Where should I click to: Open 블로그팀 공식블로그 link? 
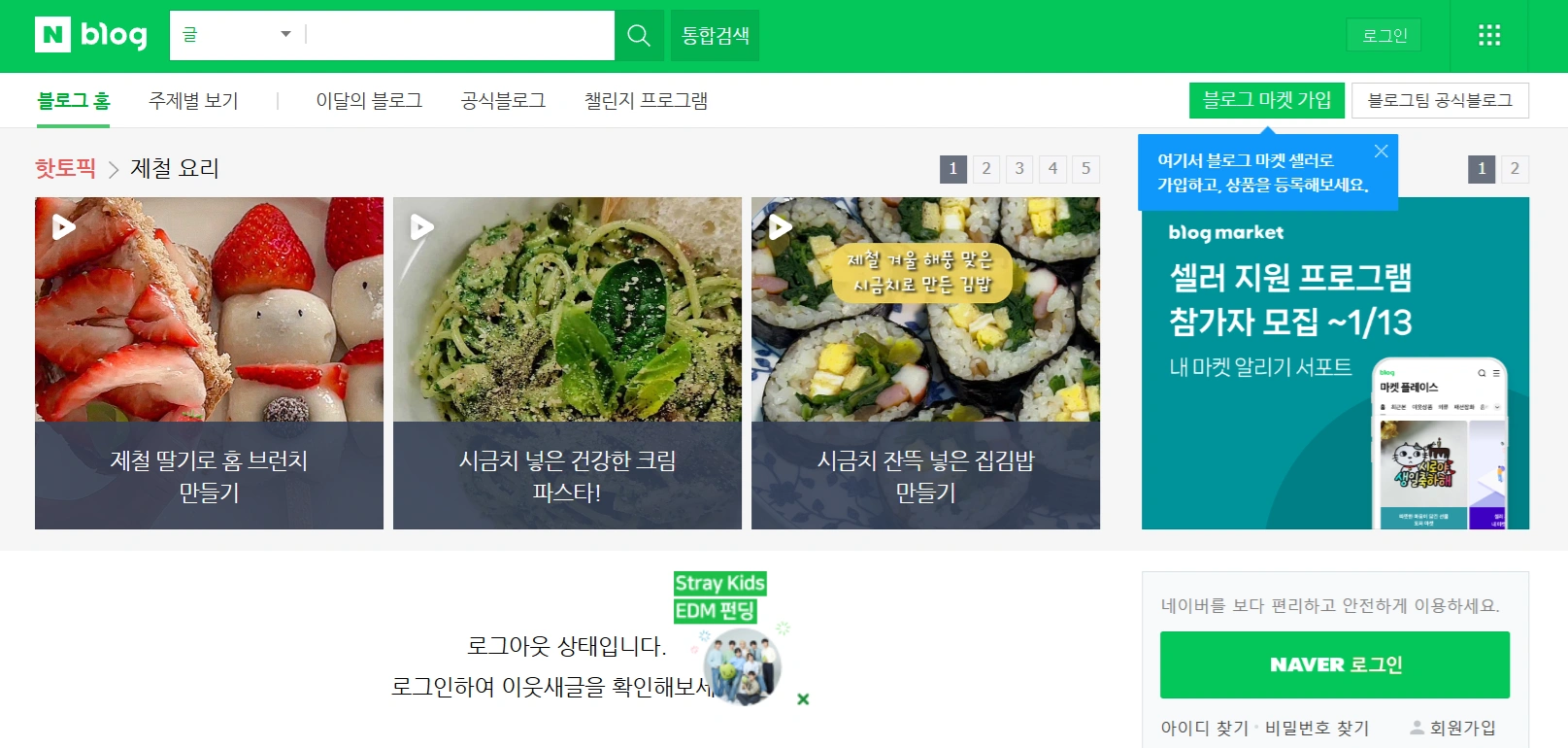(x=1440, y=100)
